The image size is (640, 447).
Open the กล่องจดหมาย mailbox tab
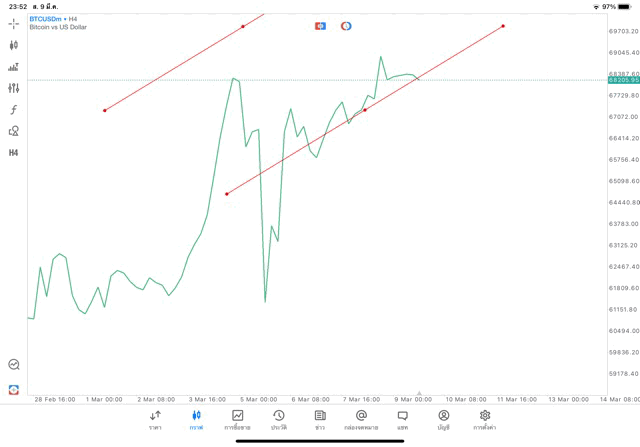coord(361,419)
